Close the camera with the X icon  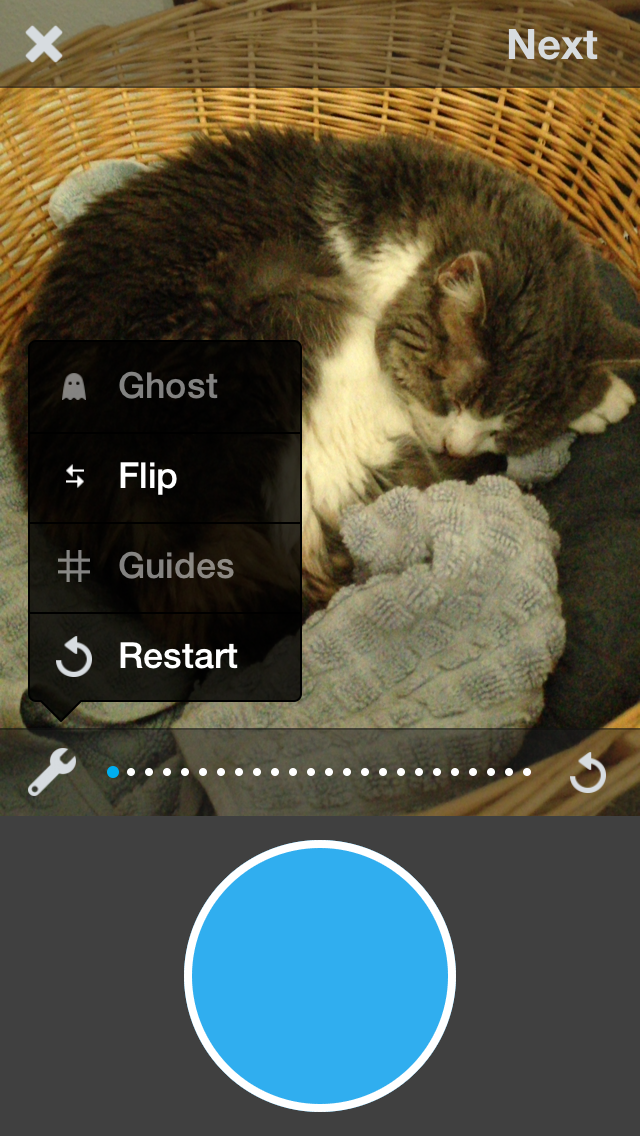[x=43, y=44]
